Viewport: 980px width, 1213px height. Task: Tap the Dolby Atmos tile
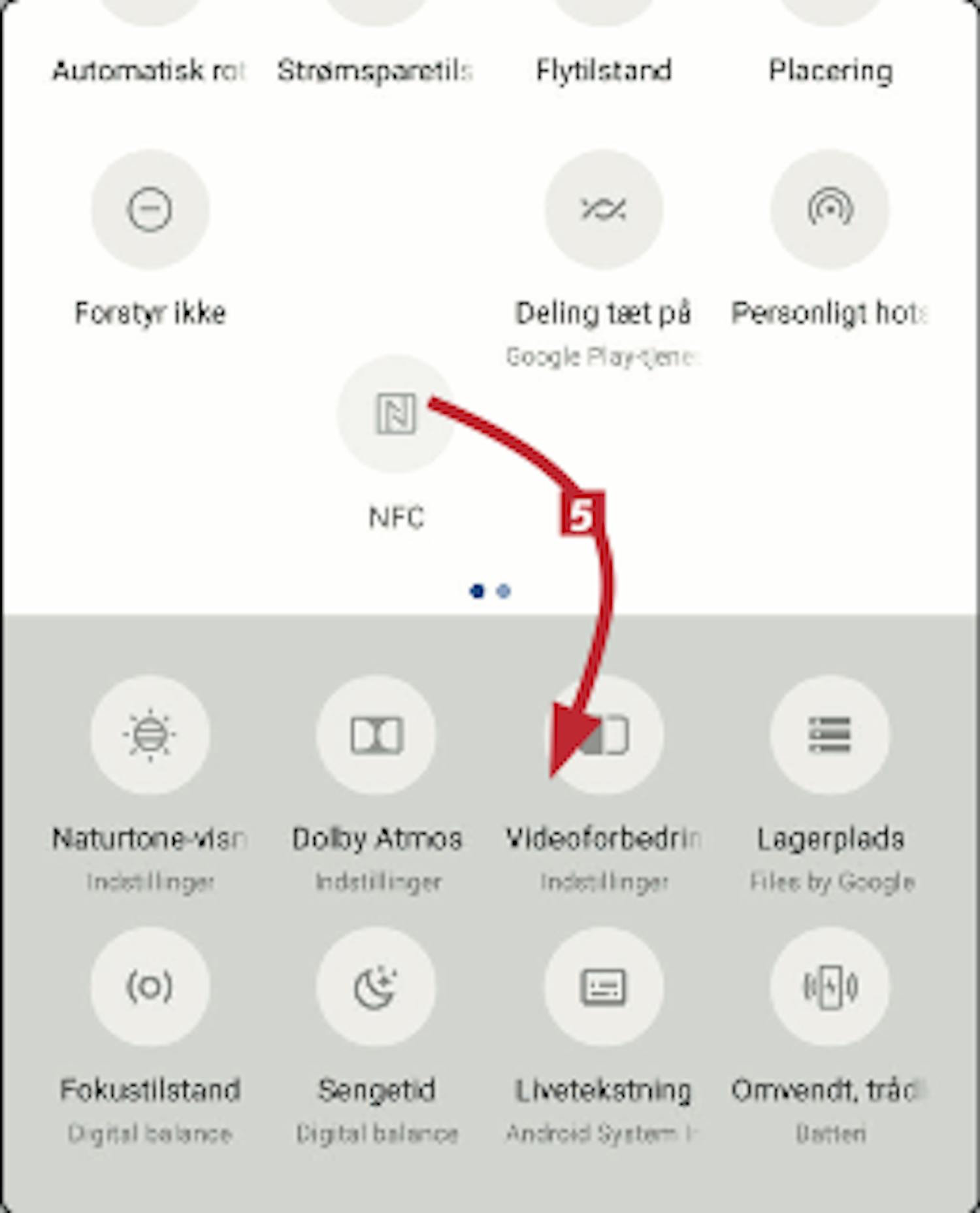tap(376, 735)
